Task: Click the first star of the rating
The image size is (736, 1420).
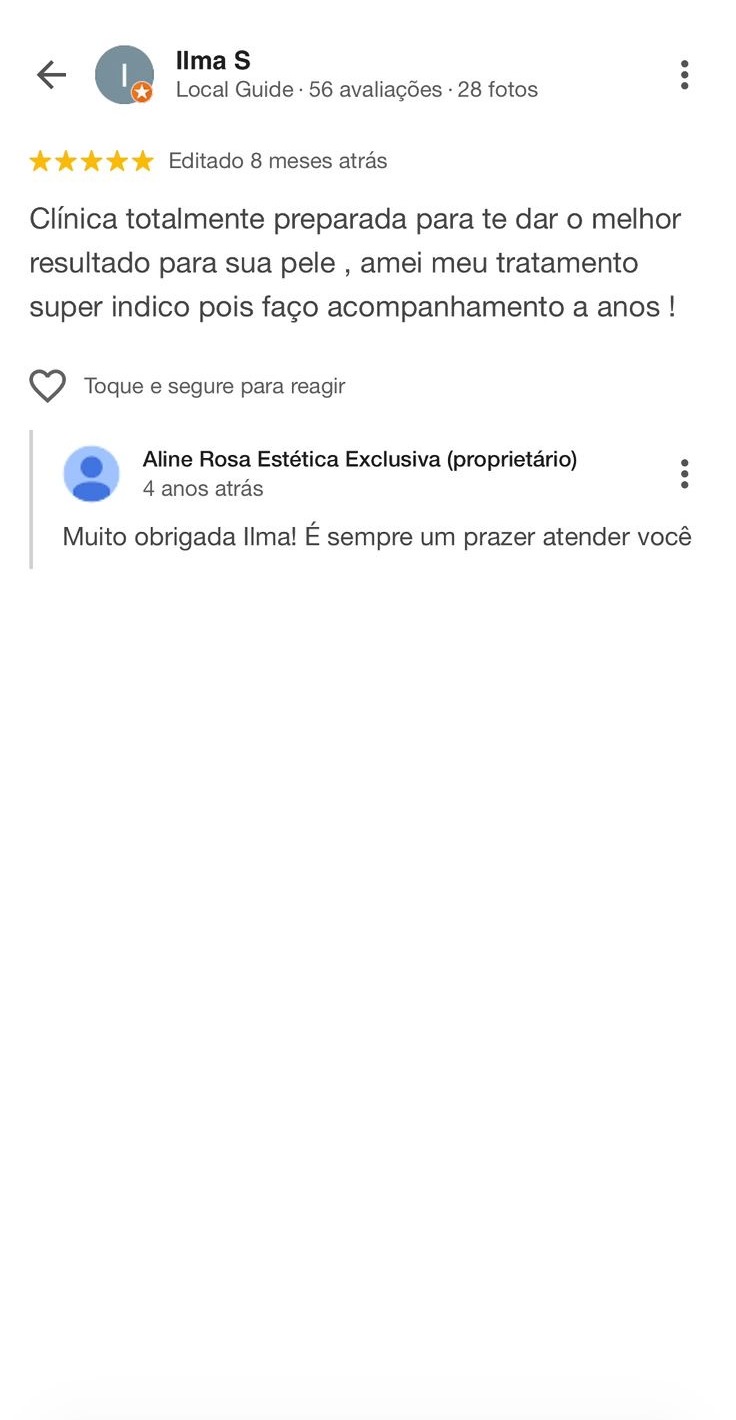Action: pyautogui.click(x=41, y=160)
